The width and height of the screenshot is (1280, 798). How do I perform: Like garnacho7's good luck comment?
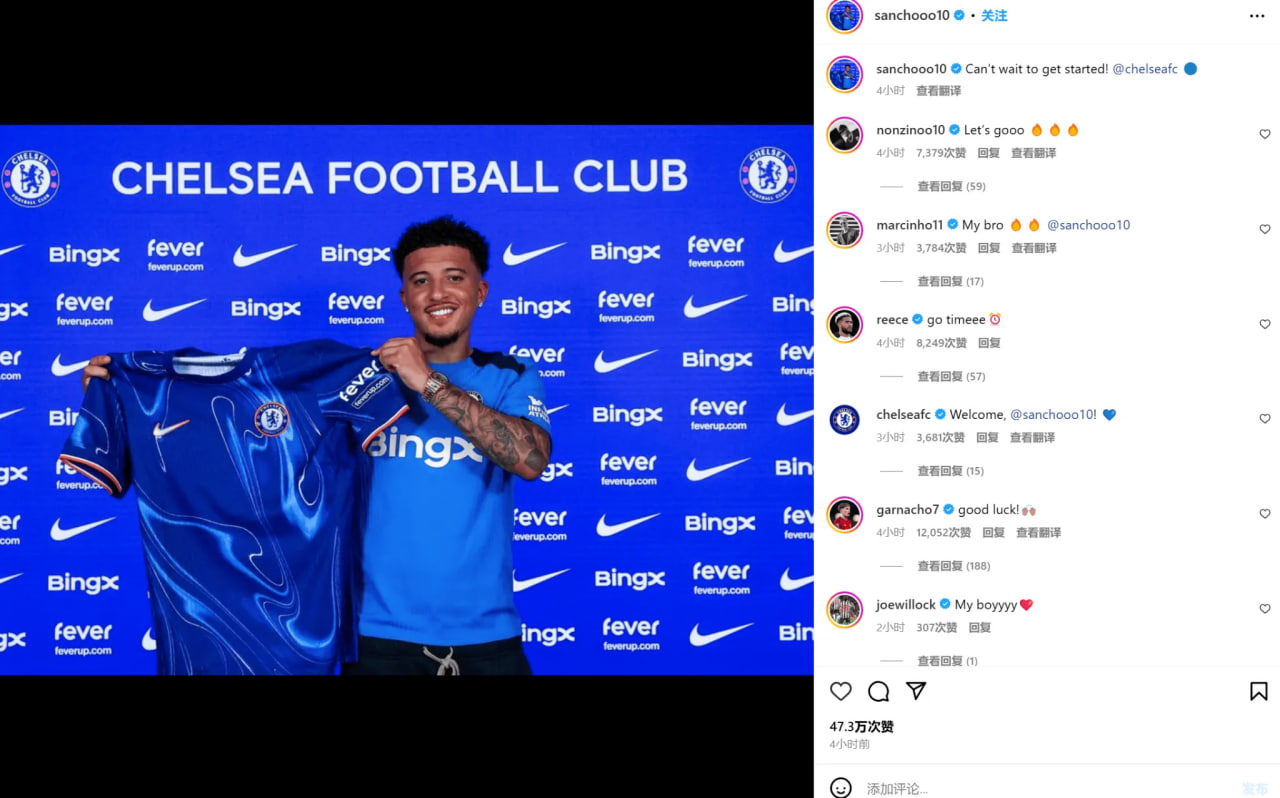[x=1264, y=514]
